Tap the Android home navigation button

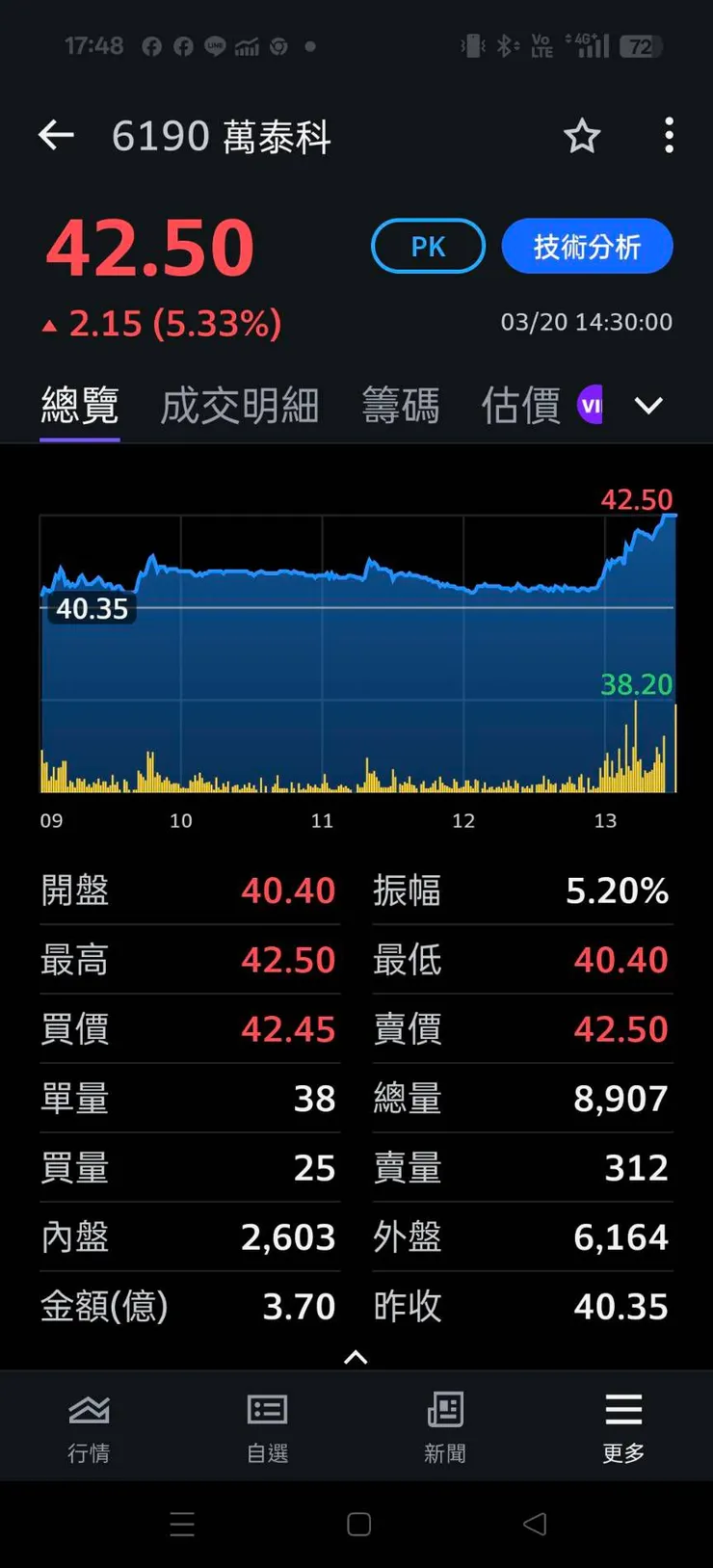pyautogui.click(x=357, y=1525)
